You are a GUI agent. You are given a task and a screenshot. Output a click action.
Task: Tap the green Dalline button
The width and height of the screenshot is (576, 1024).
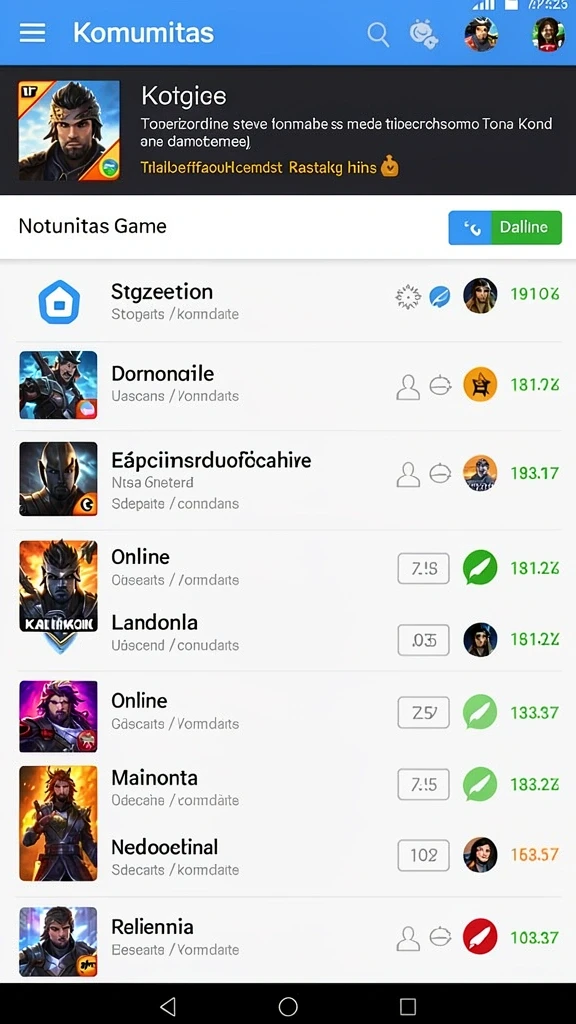[505, 227]
